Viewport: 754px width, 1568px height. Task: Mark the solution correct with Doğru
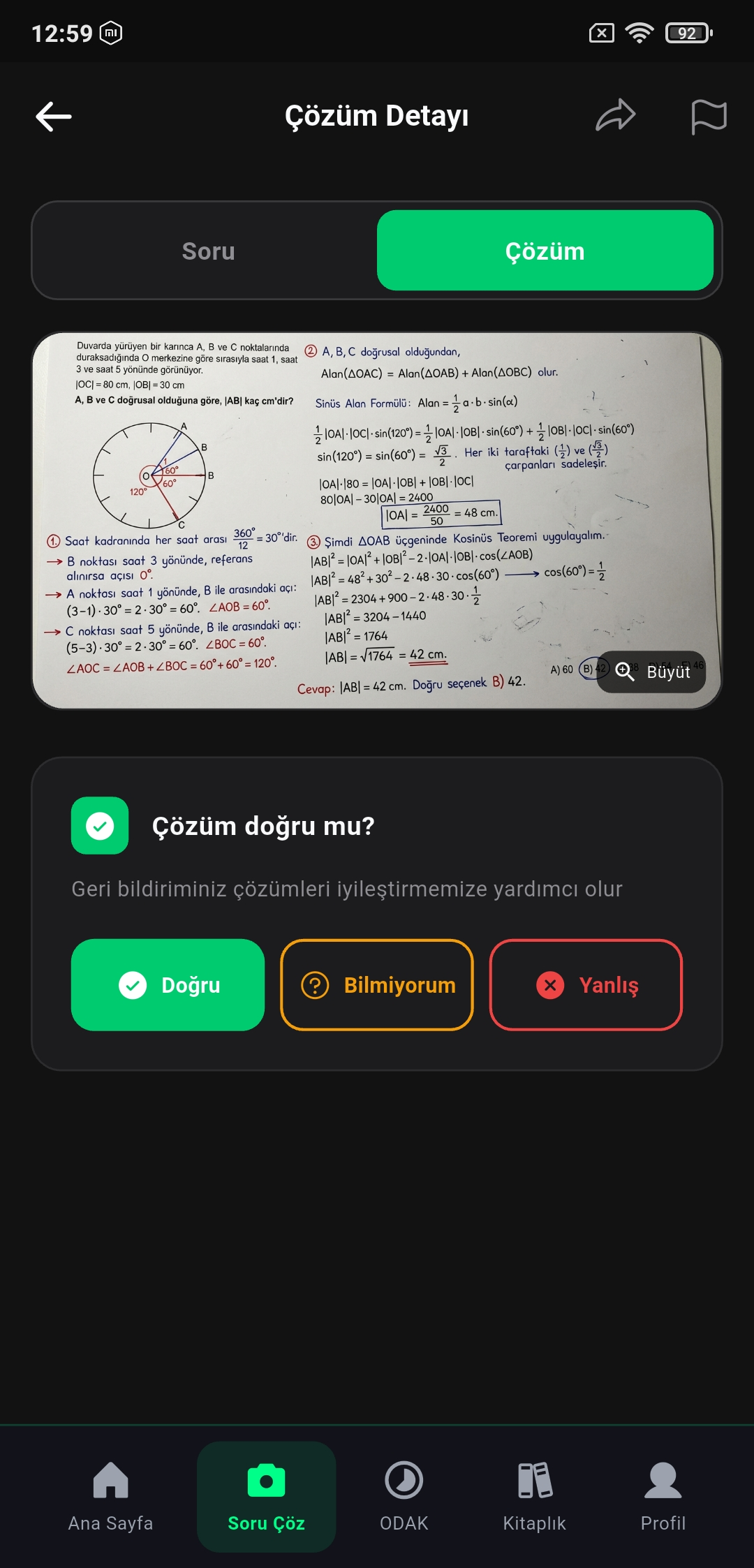tap(168, 985)
